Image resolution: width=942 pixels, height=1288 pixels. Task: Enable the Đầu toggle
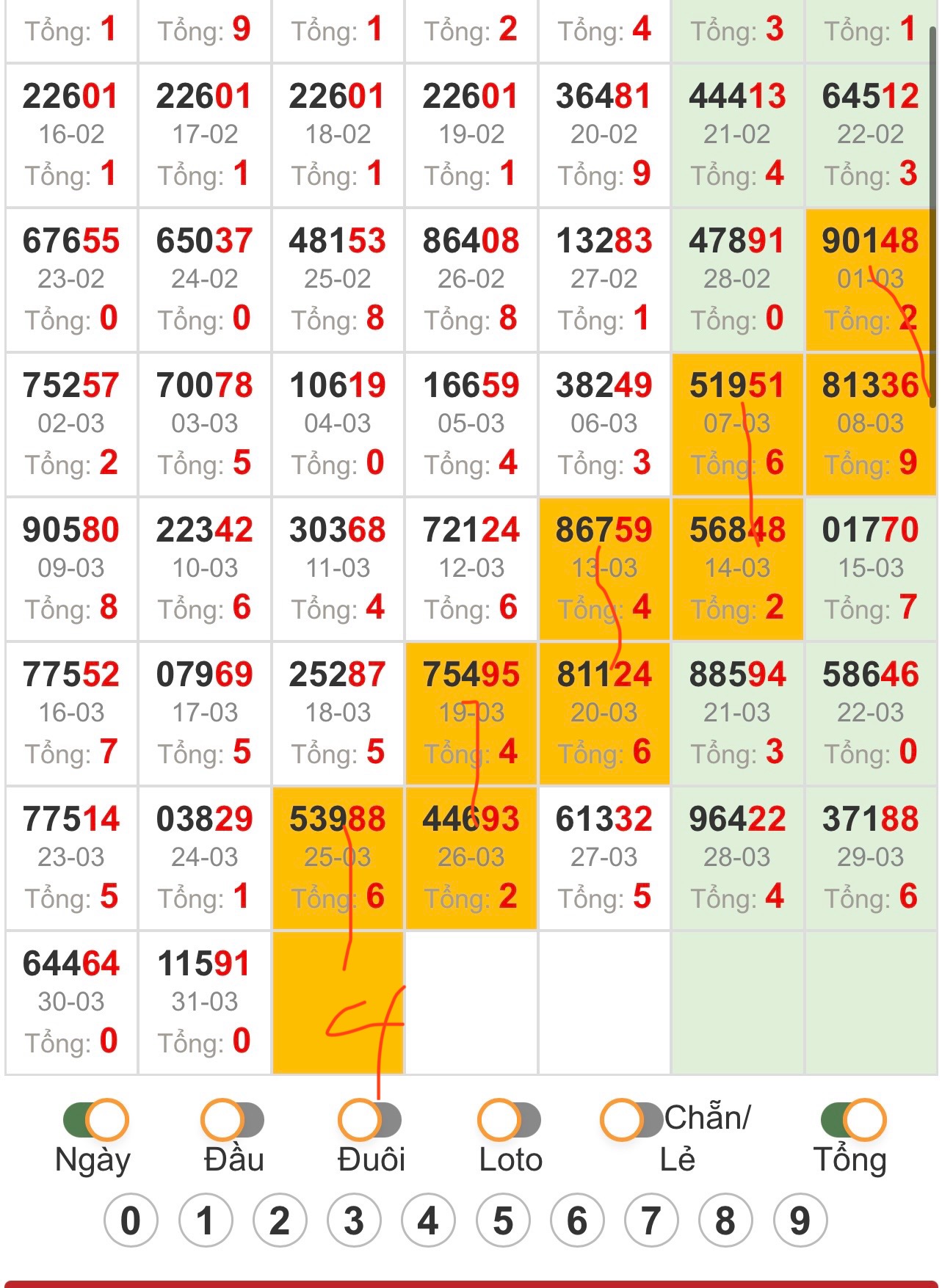(x=233, y=1120)
